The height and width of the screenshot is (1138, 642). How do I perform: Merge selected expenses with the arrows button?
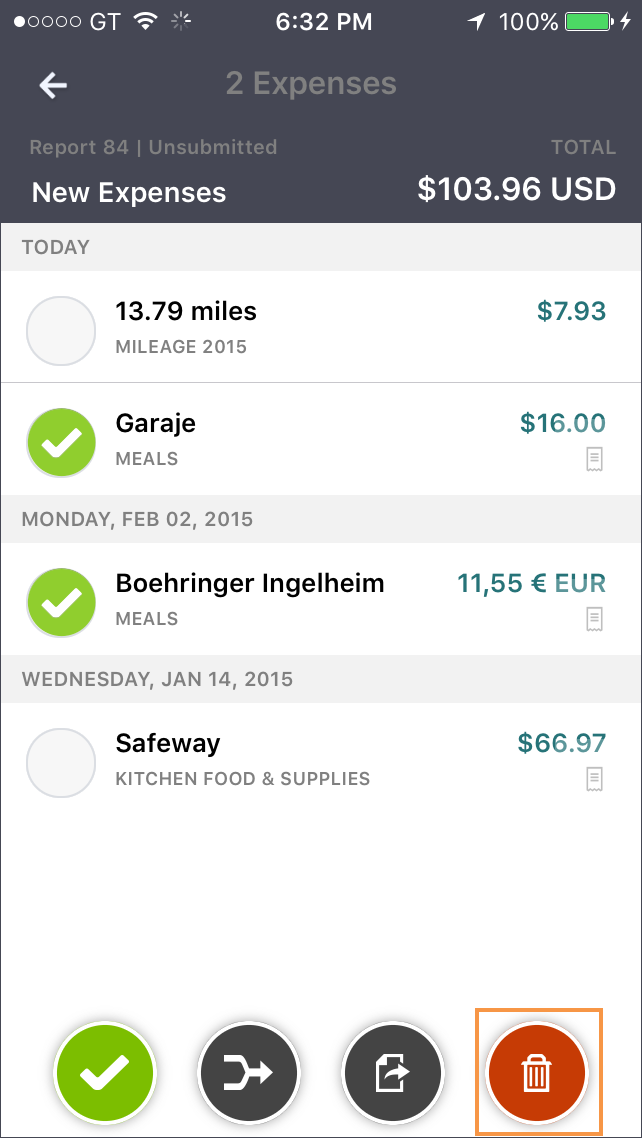click(x=249, y=1072)
